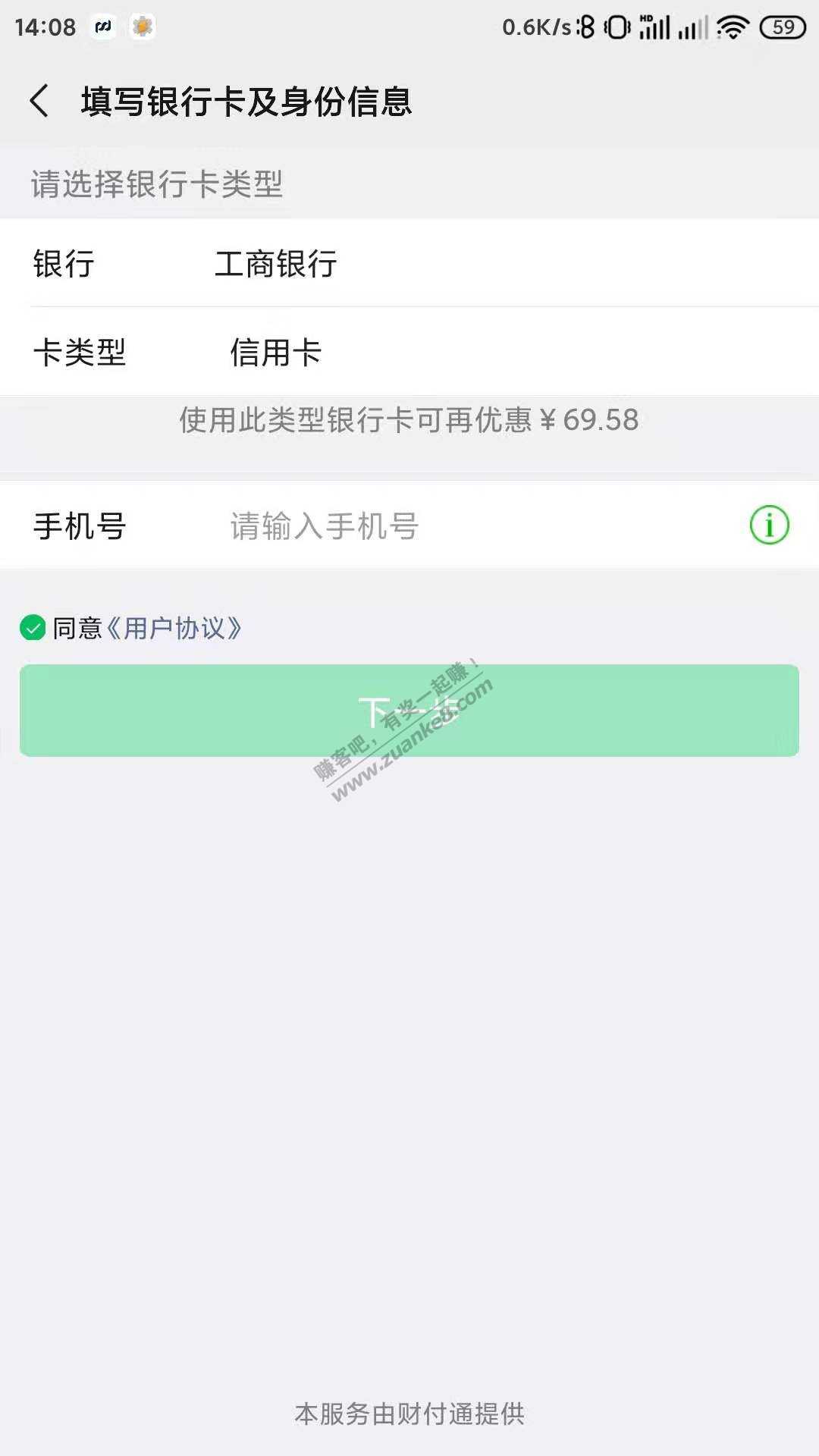Tap the green 下一步 button
This screenshot has height=1456, width=819.
[409, 711]
